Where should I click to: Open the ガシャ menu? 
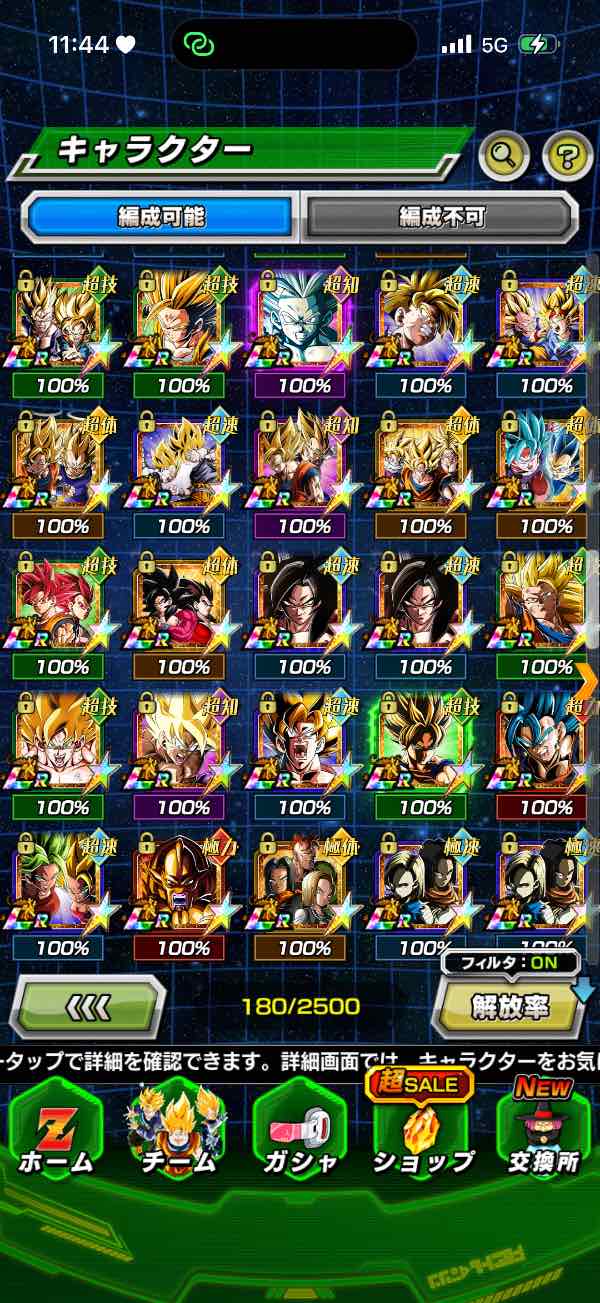coord(301,1129)
